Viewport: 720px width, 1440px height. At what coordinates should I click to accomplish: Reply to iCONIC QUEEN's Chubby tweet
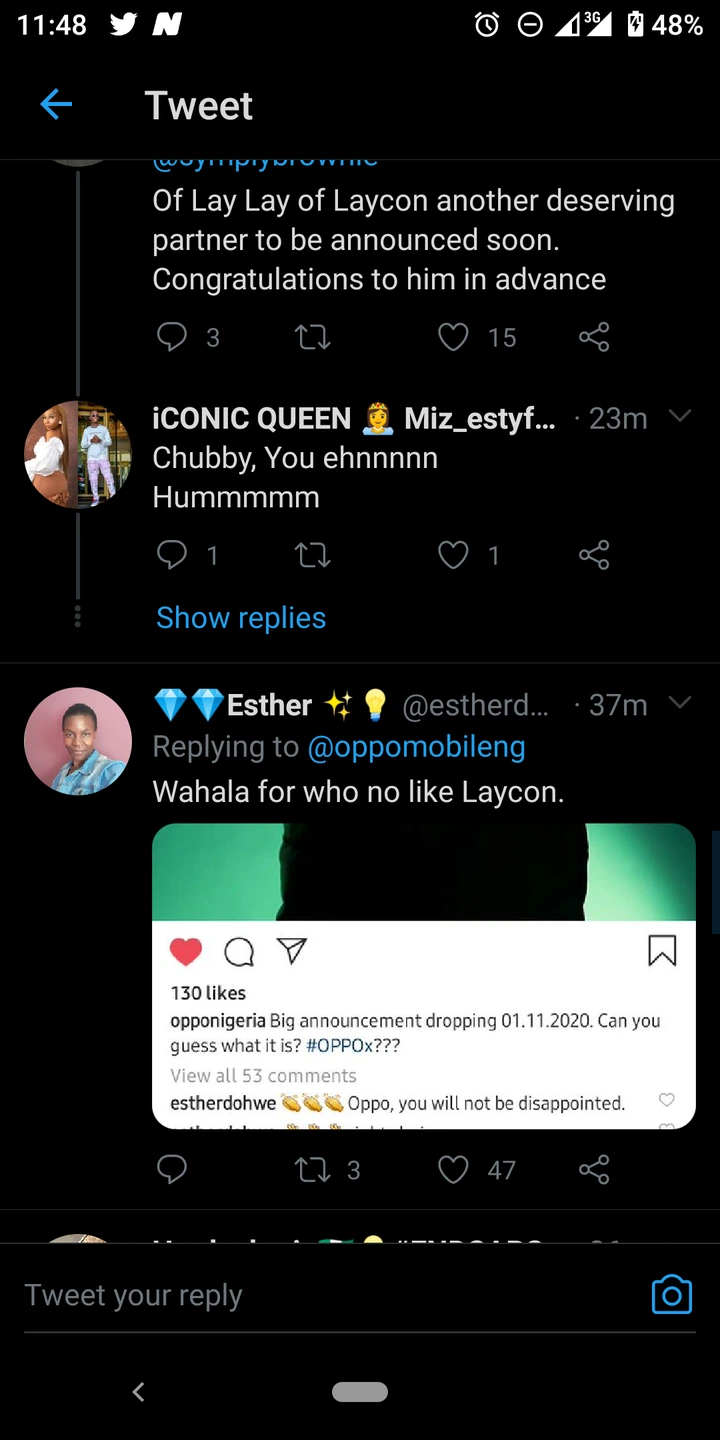172,555
